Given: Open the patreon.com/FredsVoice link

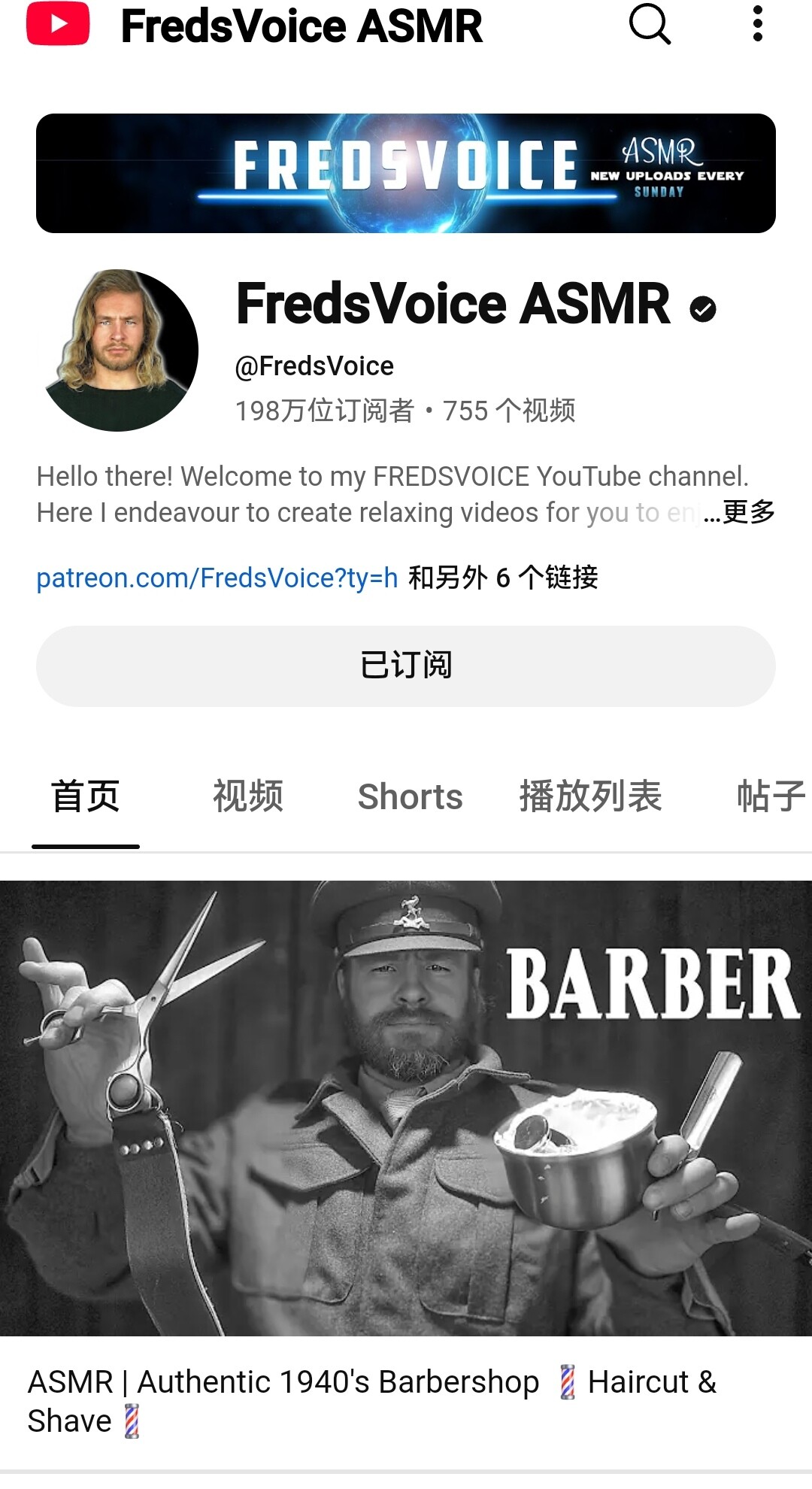Looking at the screenshot, I should click(217, 578).
